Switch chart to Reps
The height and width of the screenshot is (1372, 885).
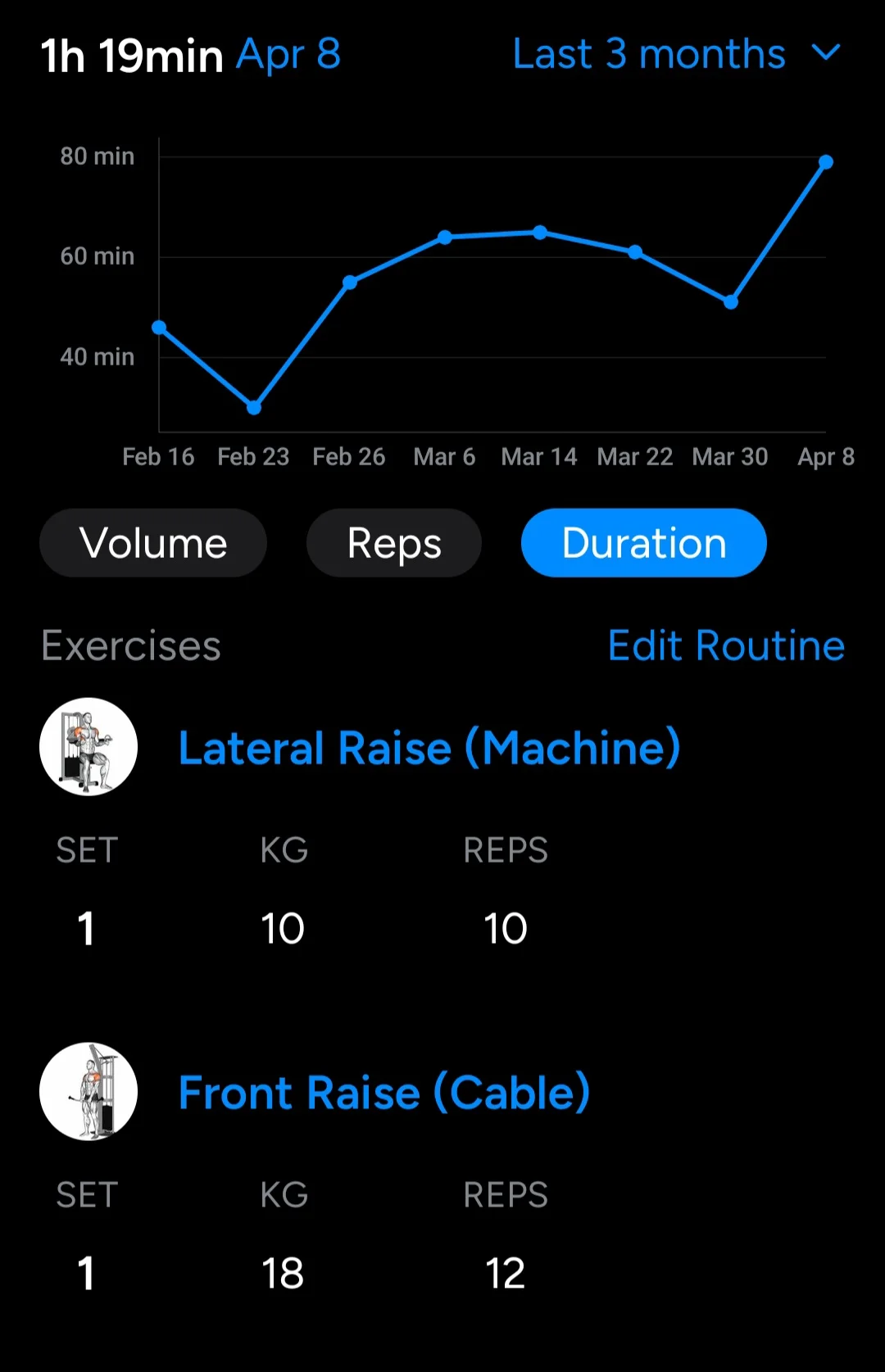point(394,543)
